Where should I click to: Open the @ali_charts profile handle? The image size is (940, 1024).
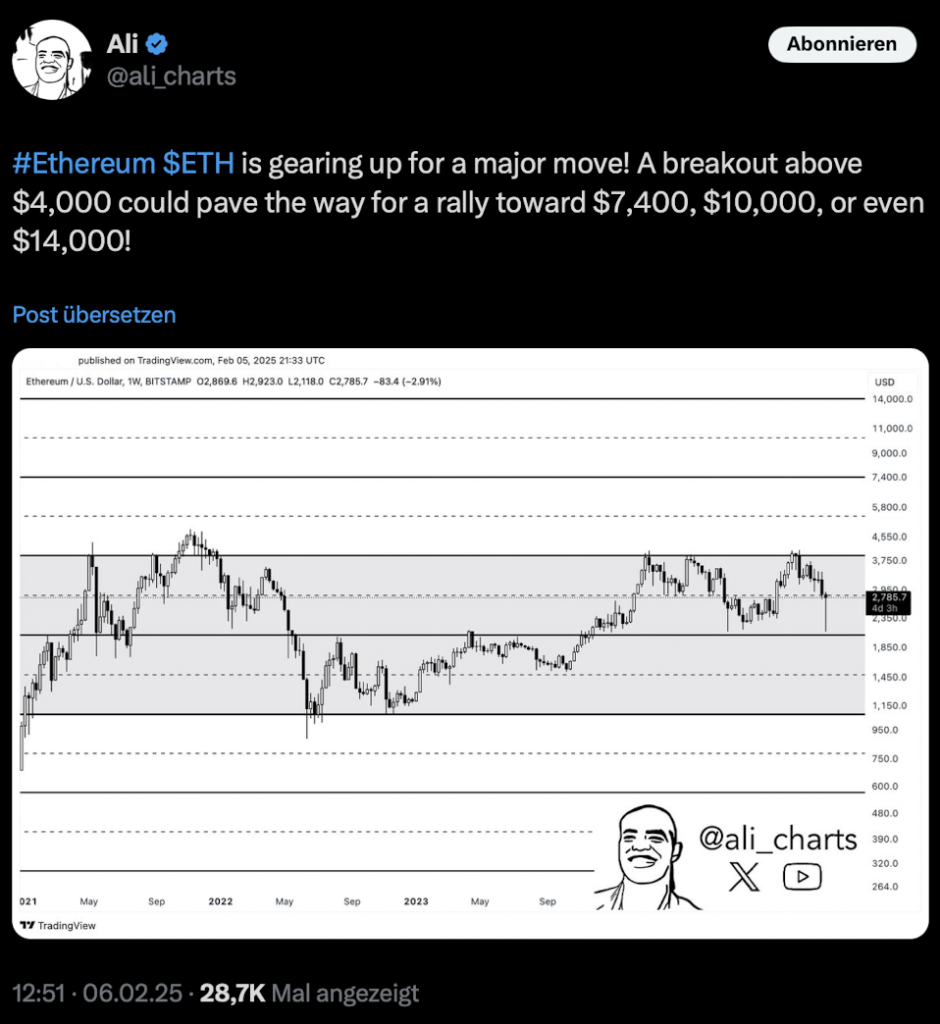tap(170, 77)
